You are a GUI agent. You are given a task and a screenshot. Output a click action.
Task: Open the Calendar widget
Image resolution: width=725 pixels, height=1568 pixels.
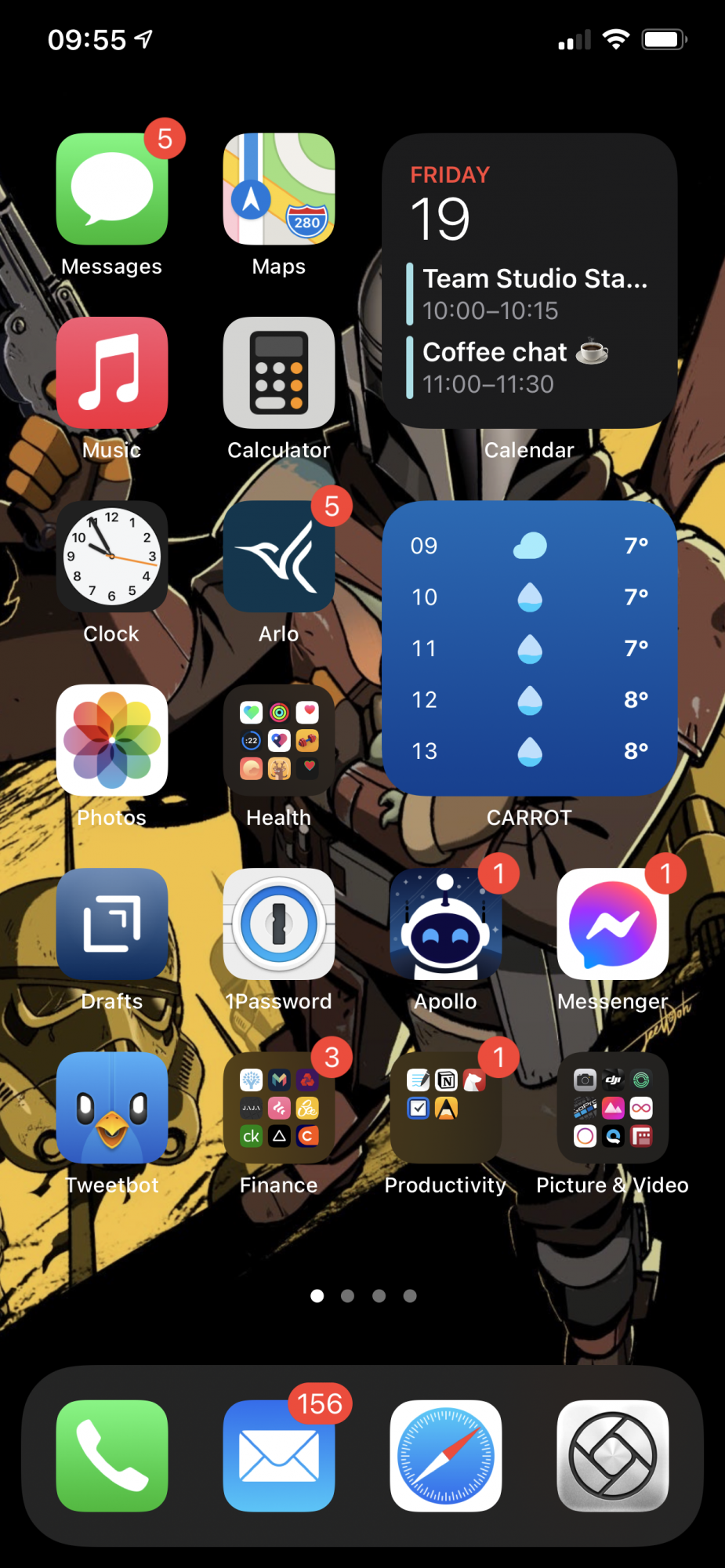(x=529, y=281)
